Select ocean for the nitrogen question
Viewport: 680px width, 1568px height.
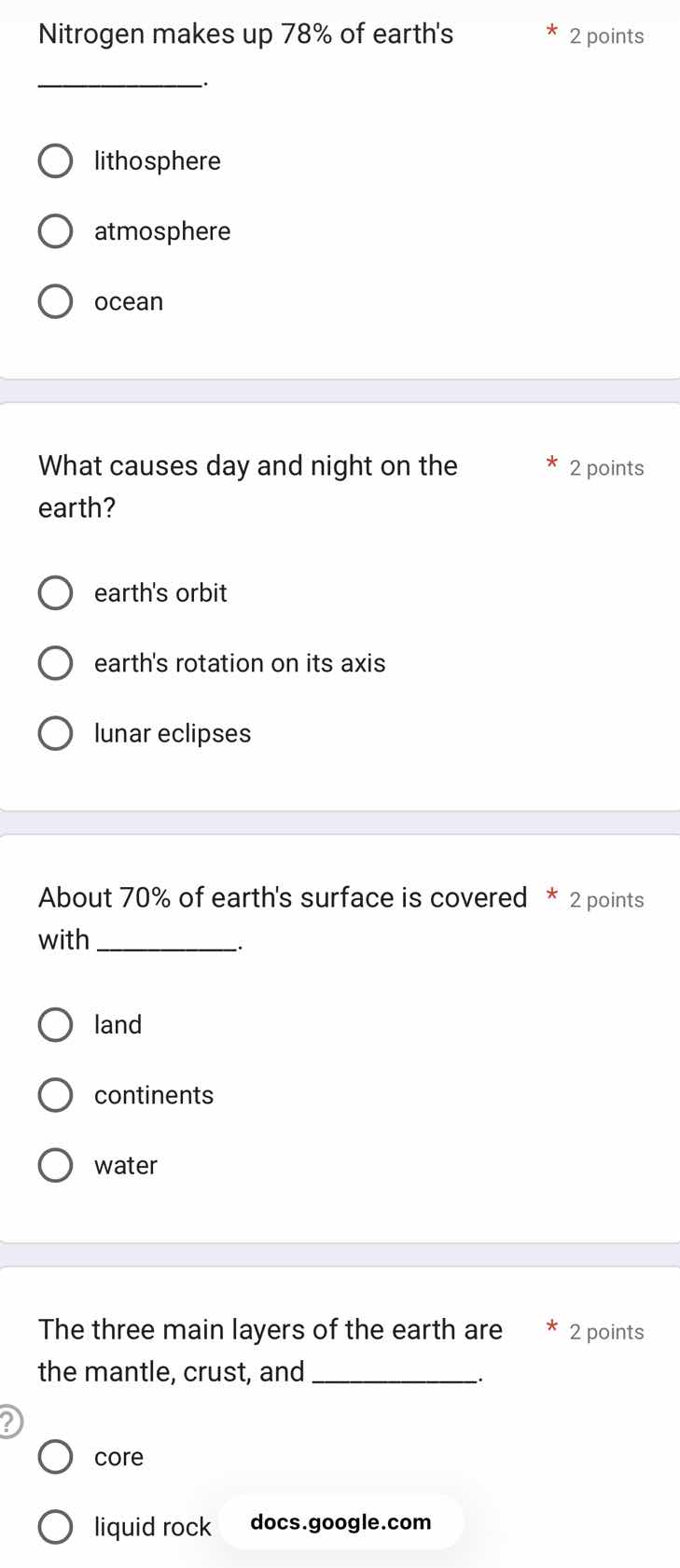[x=55, y=300]
